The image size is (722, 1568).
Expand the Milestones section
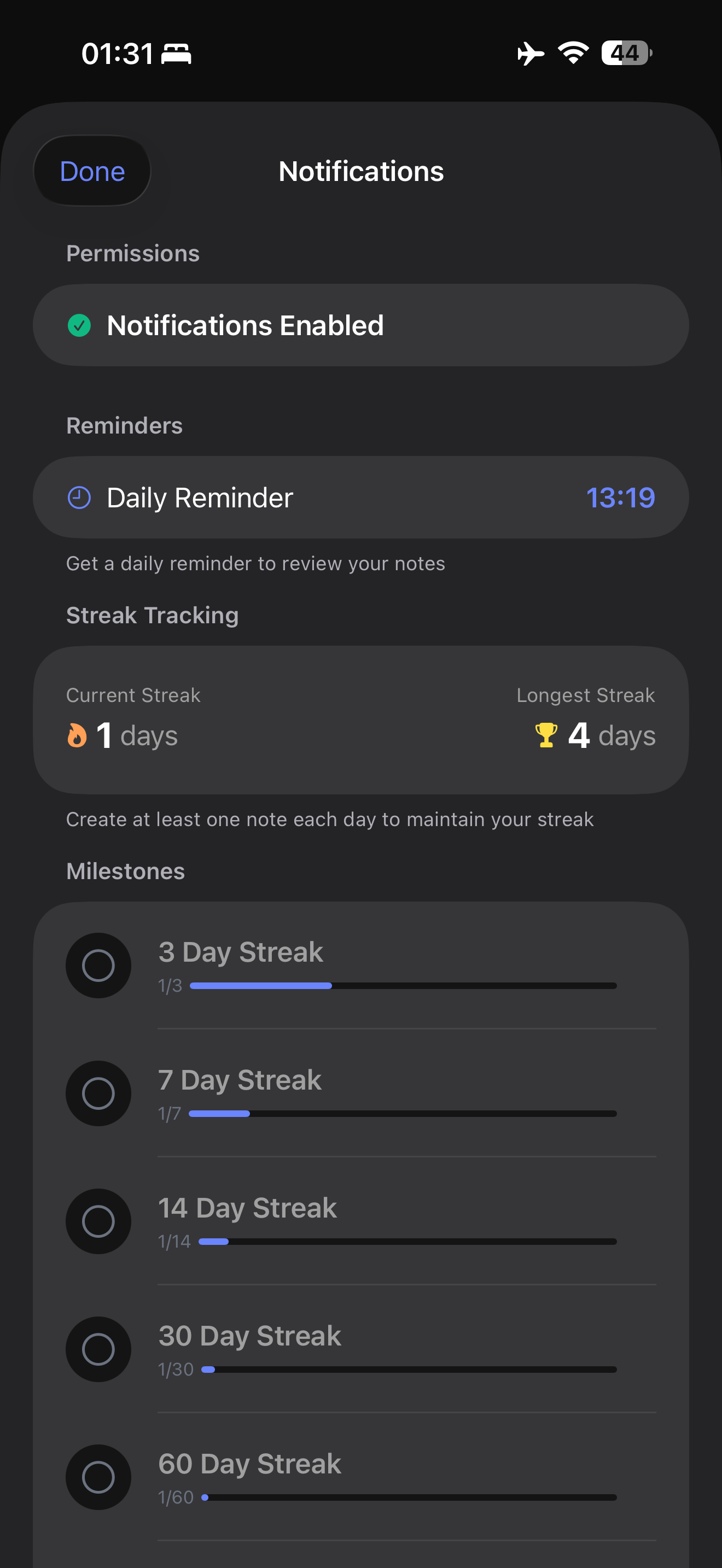(125, 870)
